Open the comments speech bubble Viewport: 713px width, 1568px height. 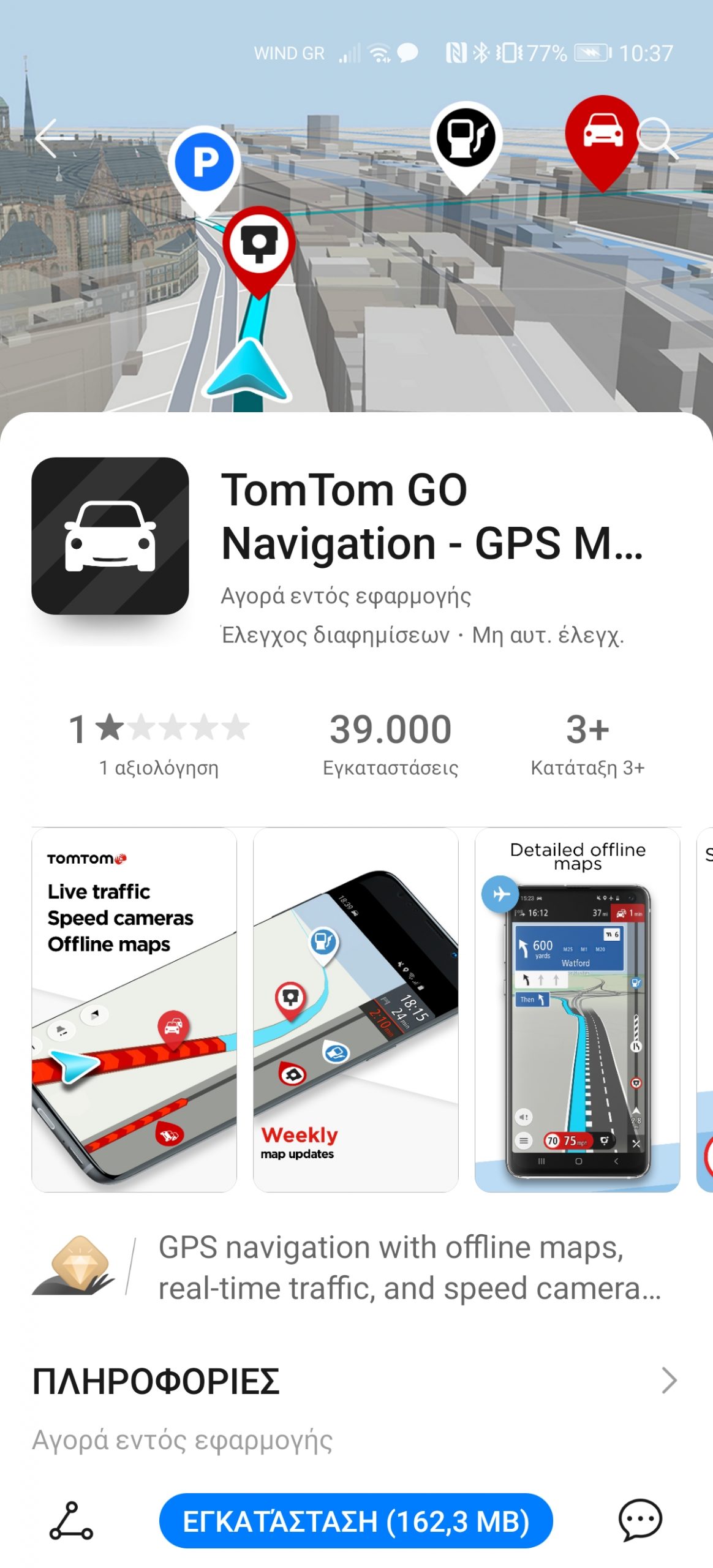pyautogui.click(x=640, y=1520)
